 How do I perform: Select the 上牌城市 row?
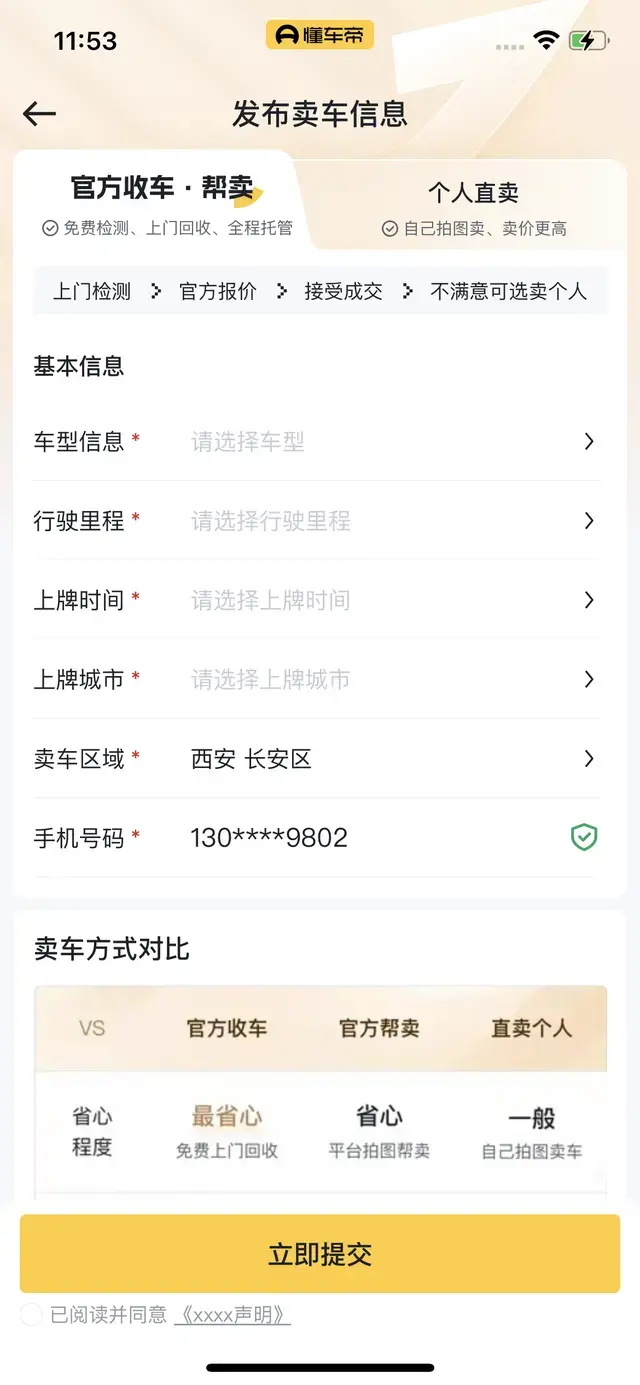tap(316, 679)
